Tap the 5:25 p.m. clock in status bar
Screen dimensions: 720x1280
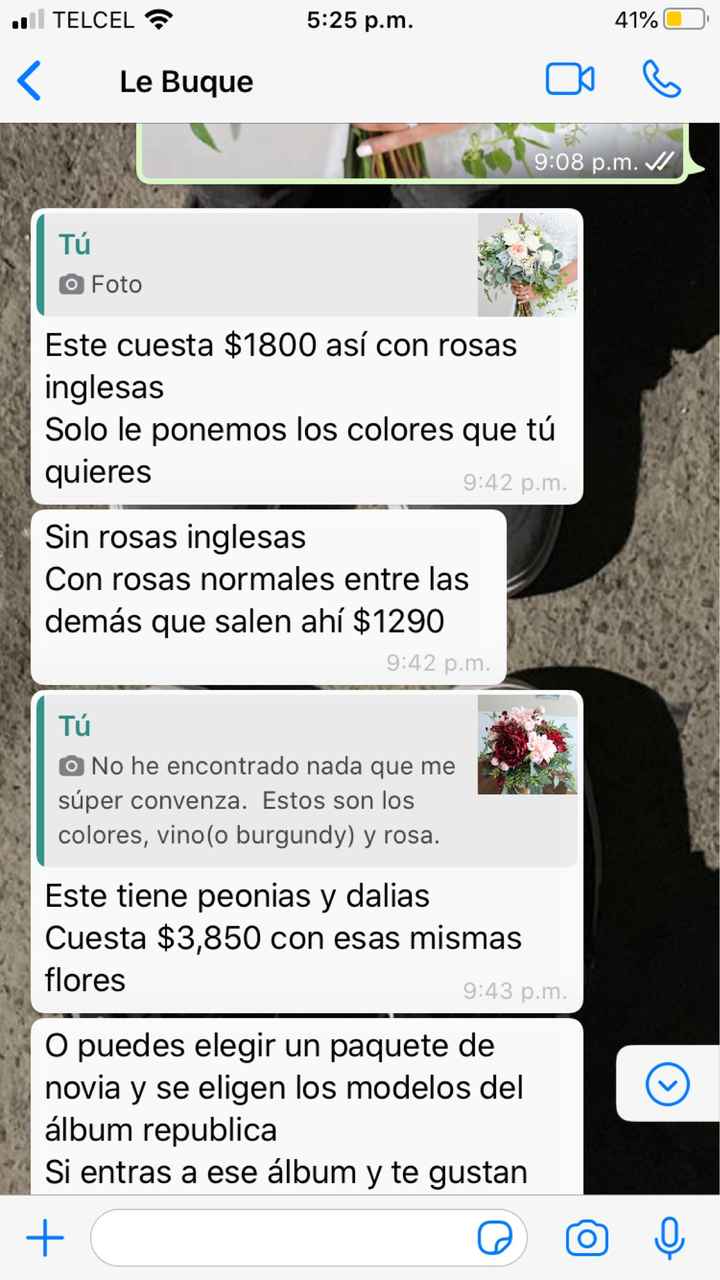point(360,19)
